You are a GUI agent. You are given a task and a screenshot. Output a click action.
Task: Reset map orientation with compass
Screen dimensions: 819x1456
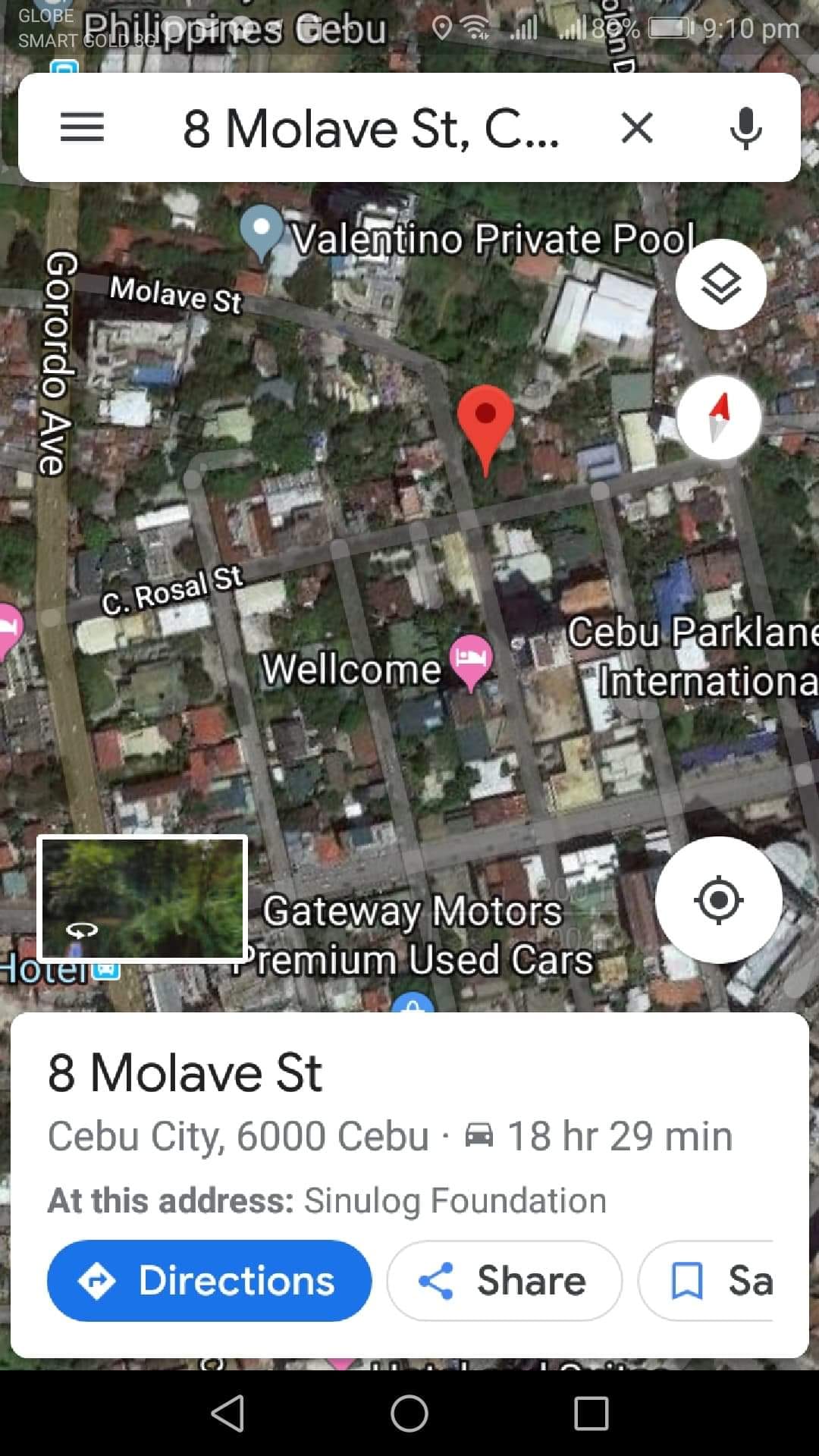point(718,417)
